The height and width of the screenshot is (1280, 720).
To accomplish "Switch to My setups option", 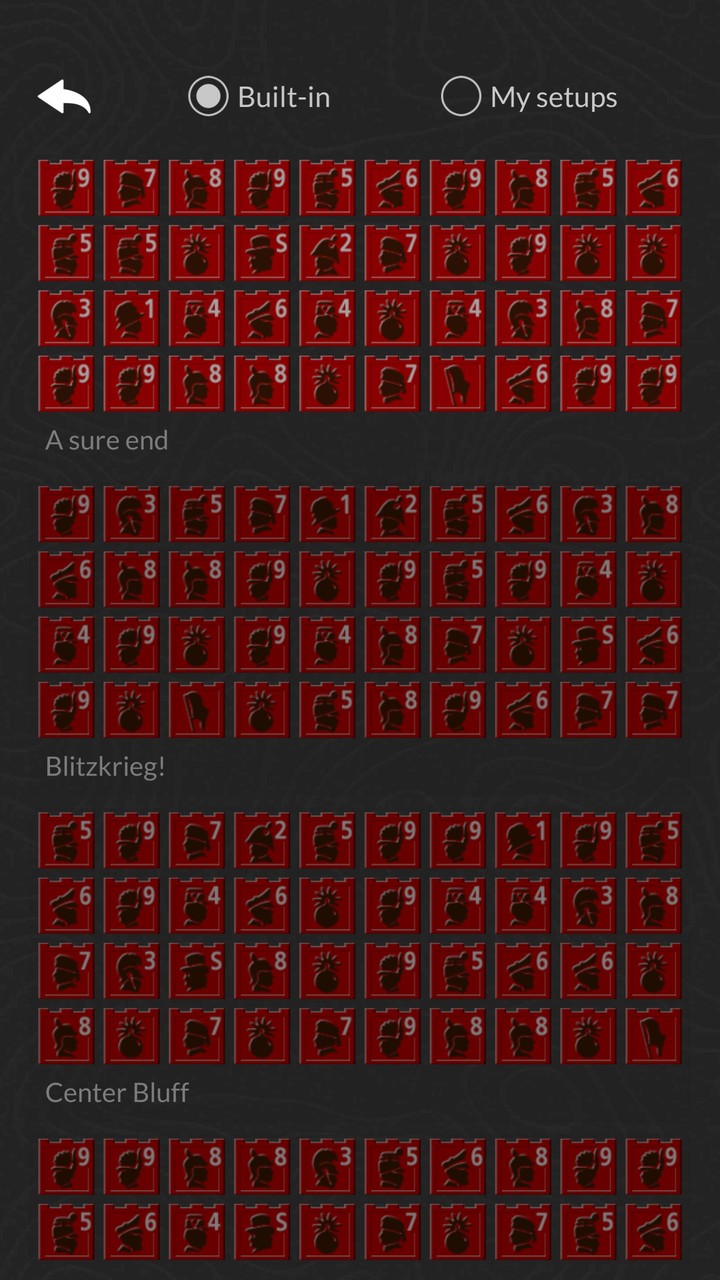I will [x=461, y=97].
